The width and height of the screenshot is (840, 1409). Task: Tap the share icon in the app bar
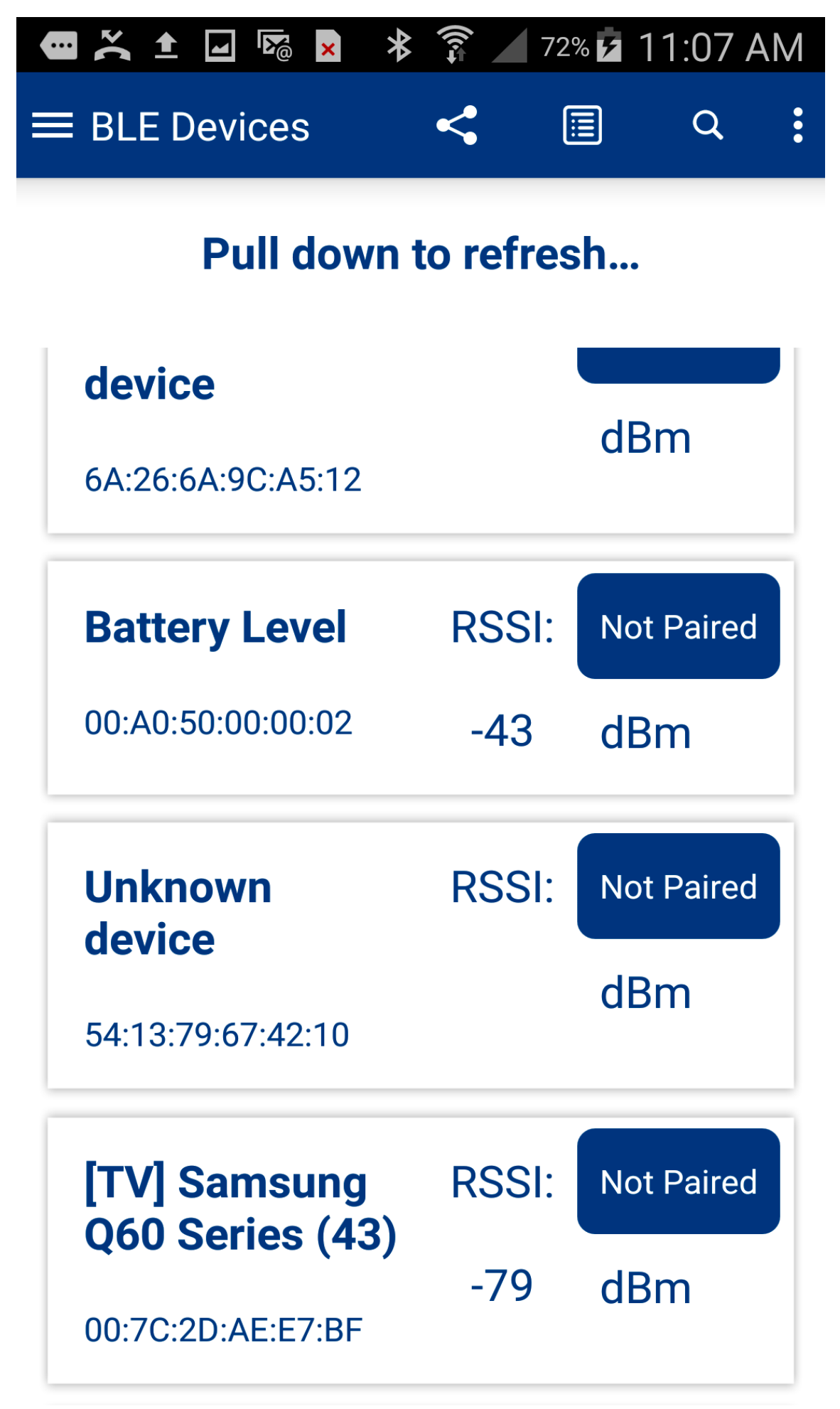coord(457,126)
